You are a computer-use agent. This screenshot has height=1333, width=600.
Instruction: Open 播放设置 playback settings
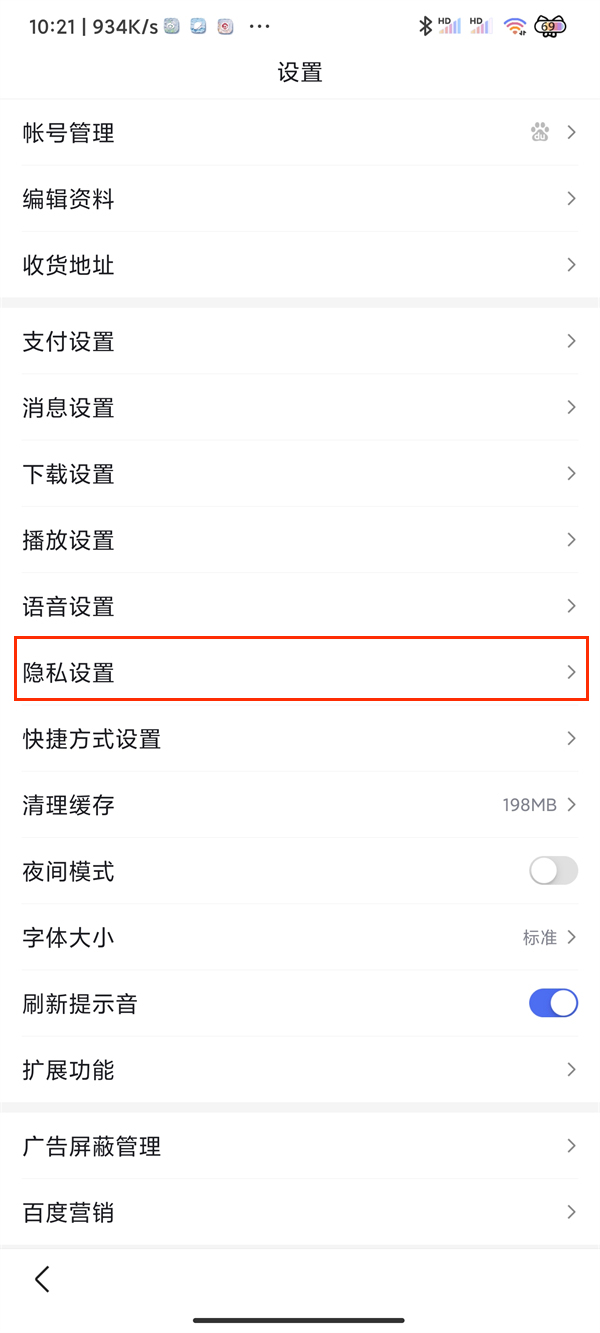[x=300, y=540]
